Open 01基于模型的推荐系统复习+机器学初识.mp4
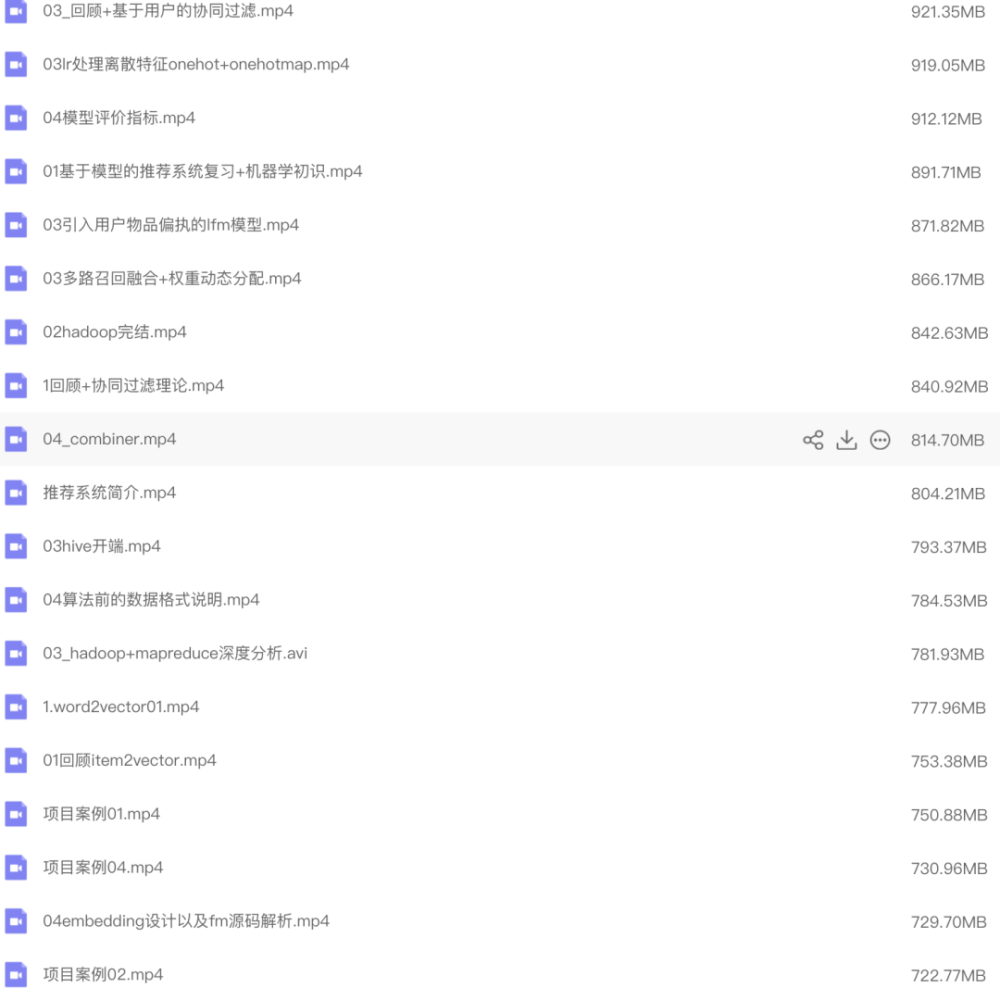1000x1000 pixels. [202, 172]
